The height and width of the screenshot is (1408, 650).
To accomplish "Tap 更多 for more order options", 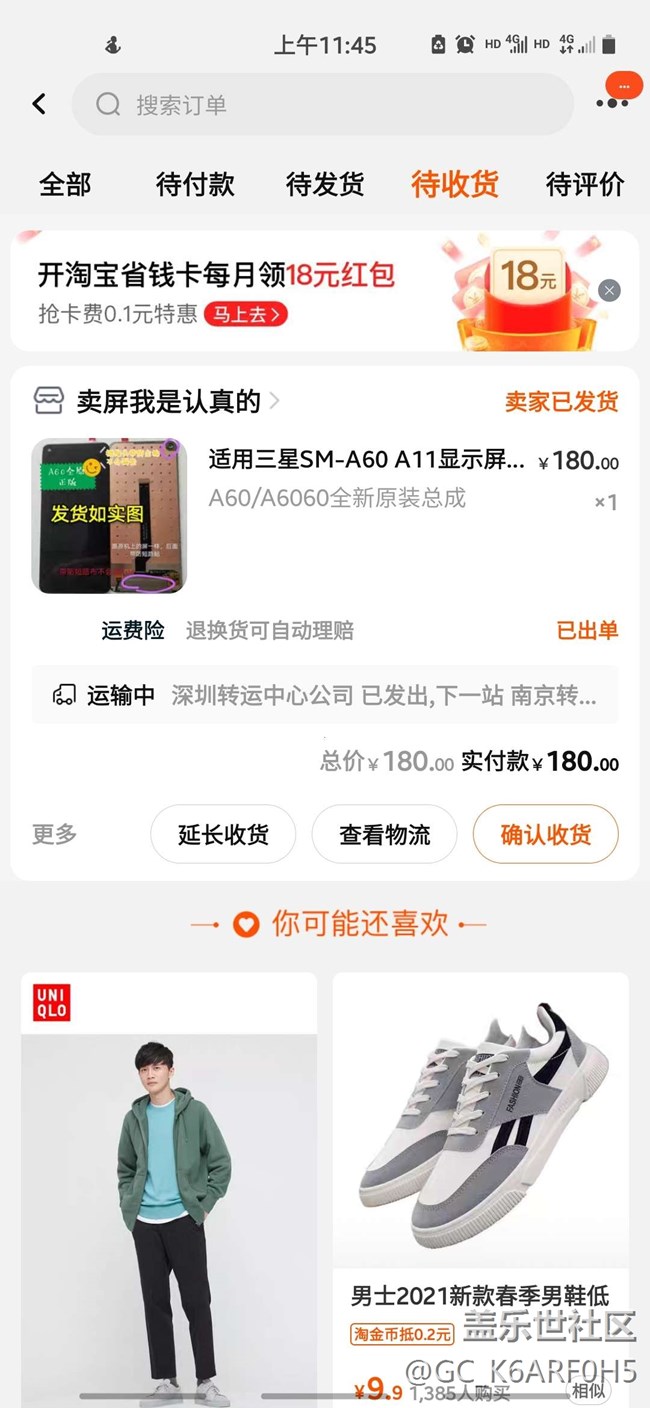I will click(54, 833).
